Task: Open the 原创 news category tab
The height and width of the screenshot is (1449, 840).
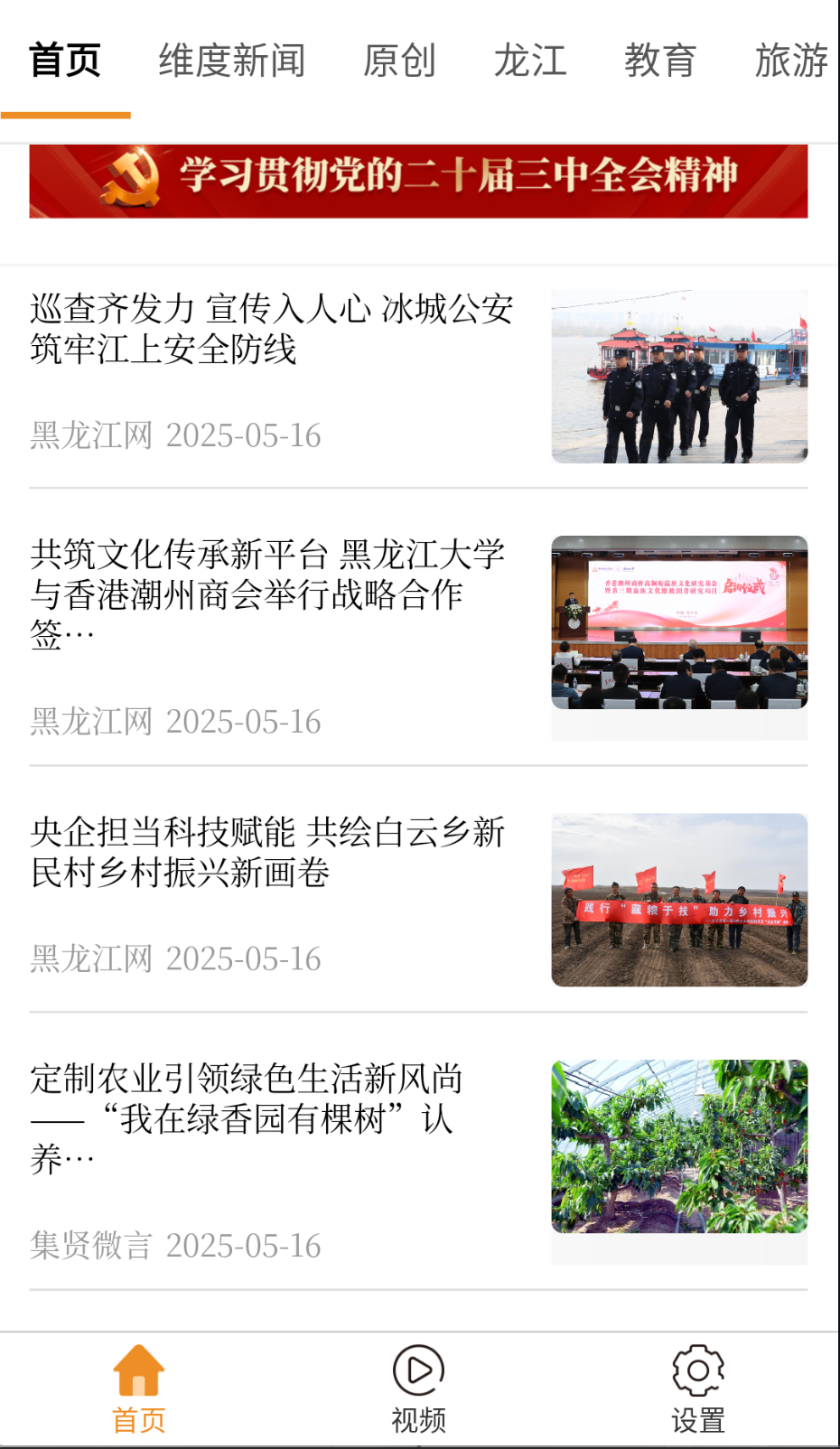Action: pos(399,60)
